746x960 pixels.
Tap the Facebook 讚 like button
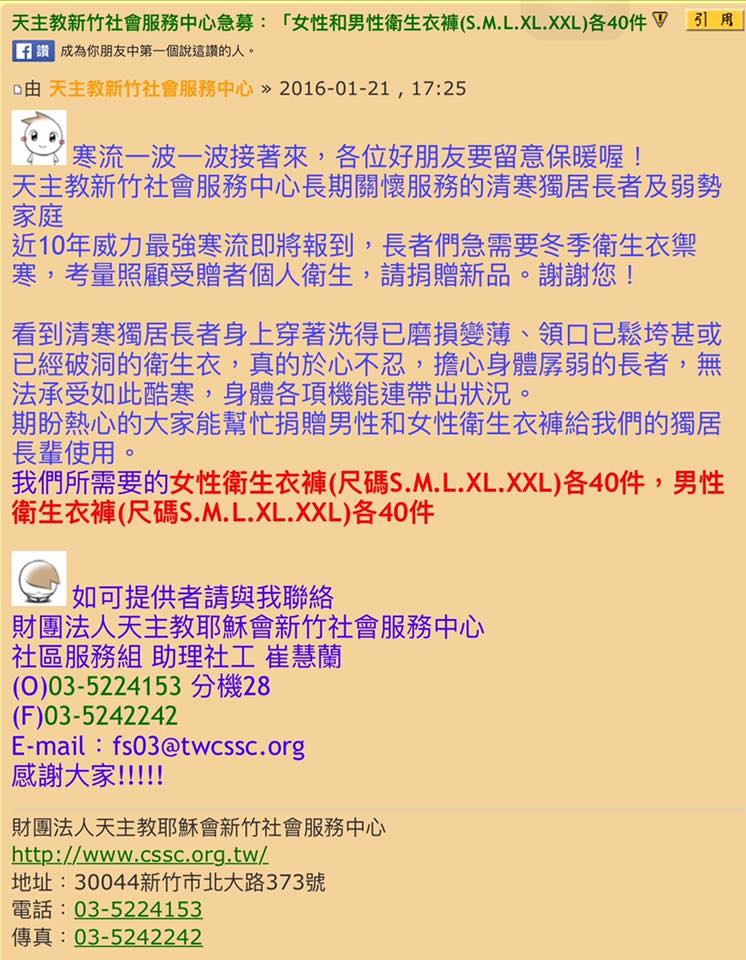point(33,50)
